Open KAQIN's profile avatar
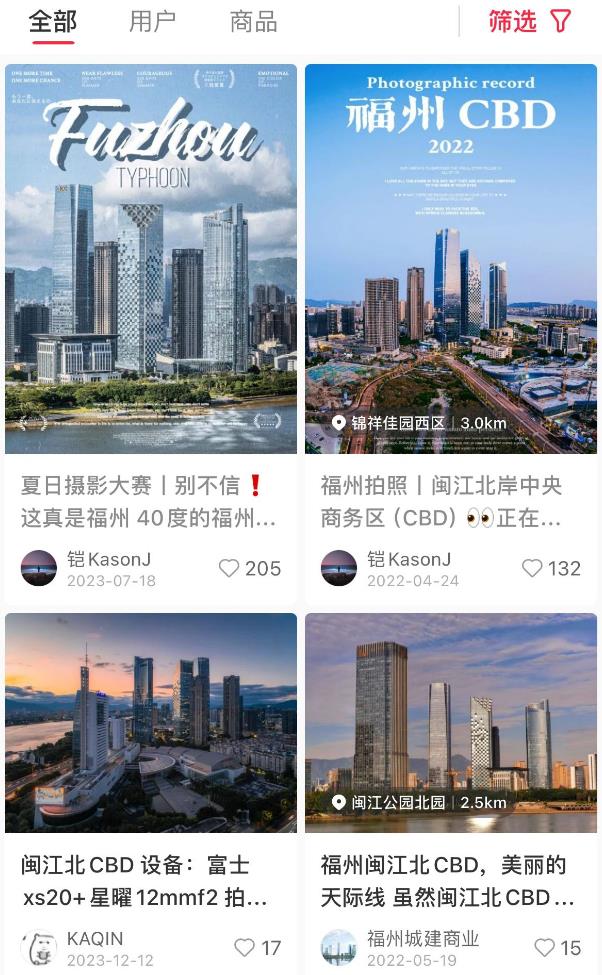This screenshot has height=975, width=602. 39,948
